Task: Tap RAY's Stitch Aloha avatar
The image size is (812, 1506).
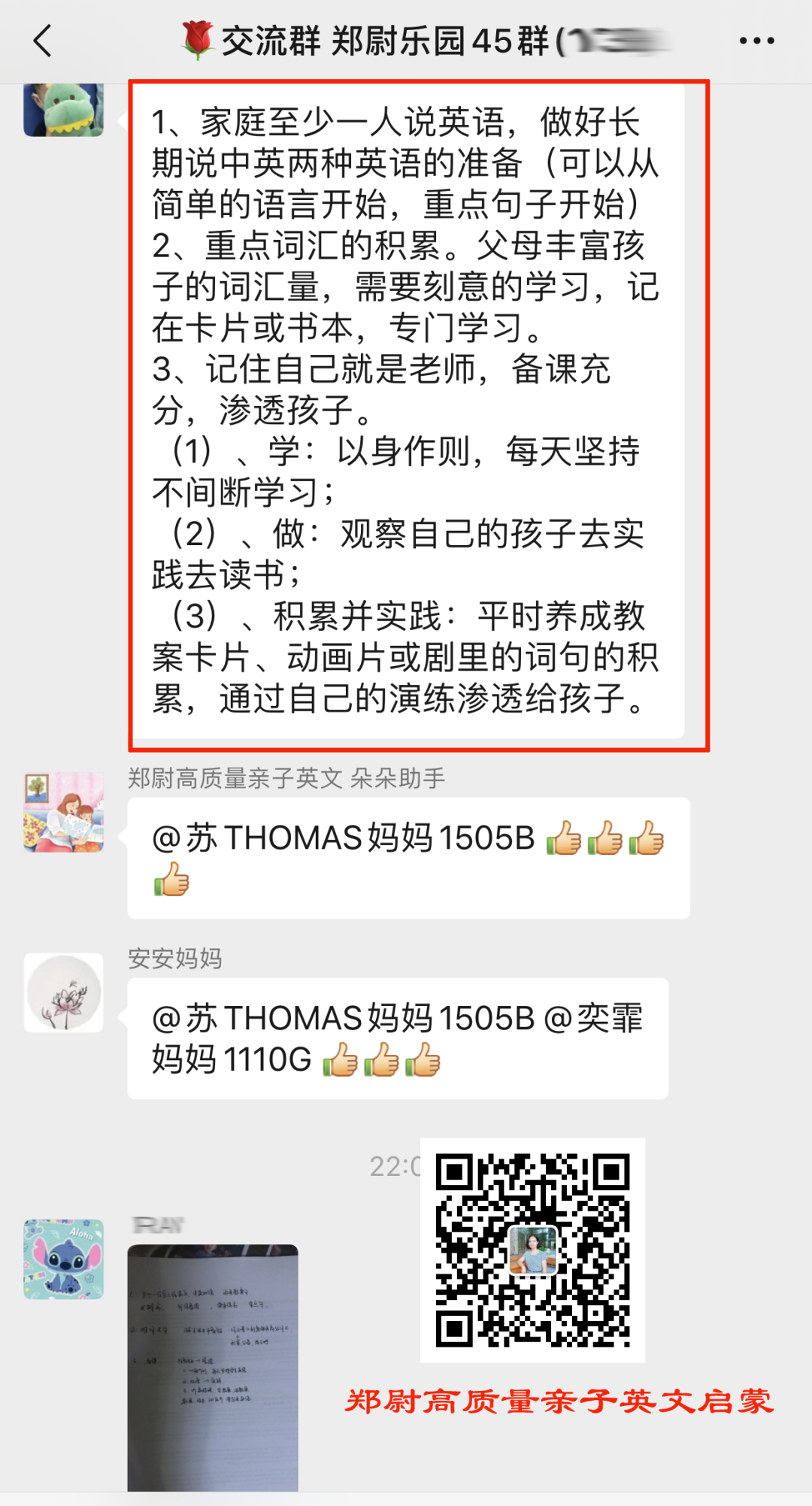Action: pos(63,1257)
